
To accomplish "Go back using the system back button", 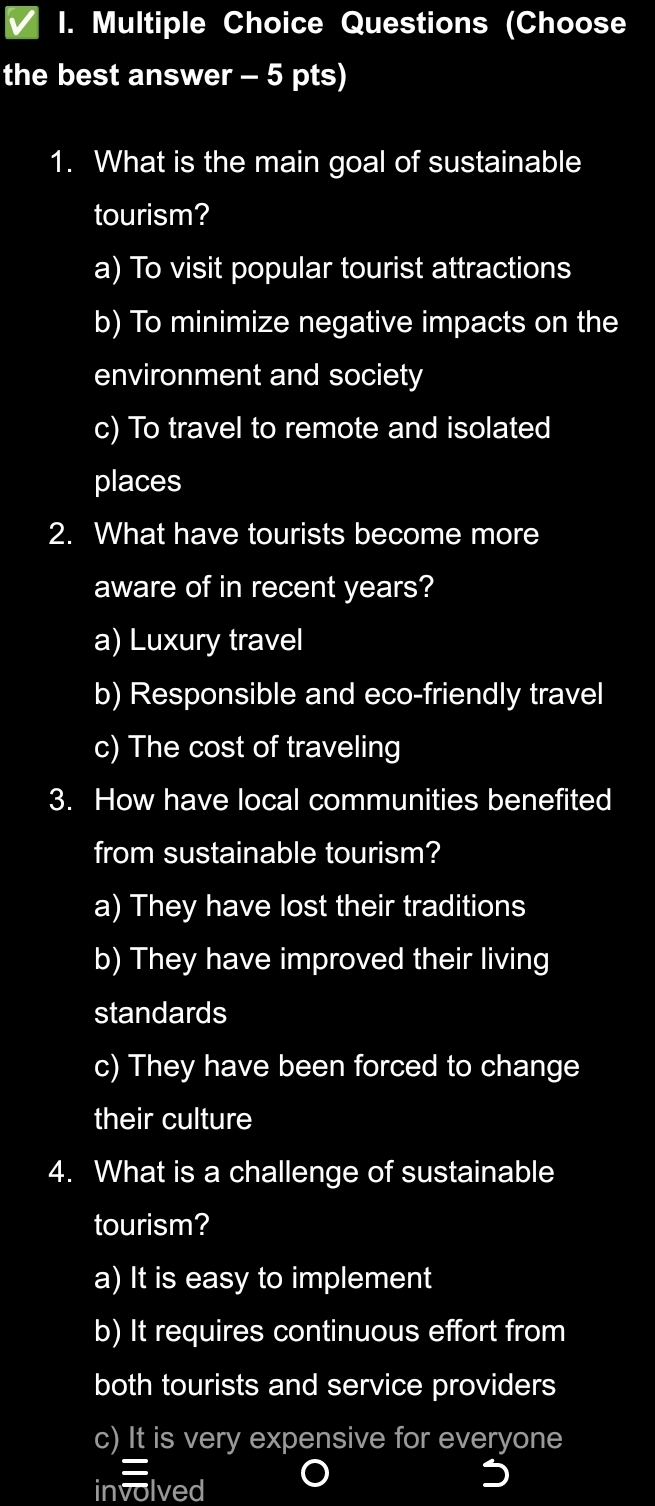I will click(496, 1473).
